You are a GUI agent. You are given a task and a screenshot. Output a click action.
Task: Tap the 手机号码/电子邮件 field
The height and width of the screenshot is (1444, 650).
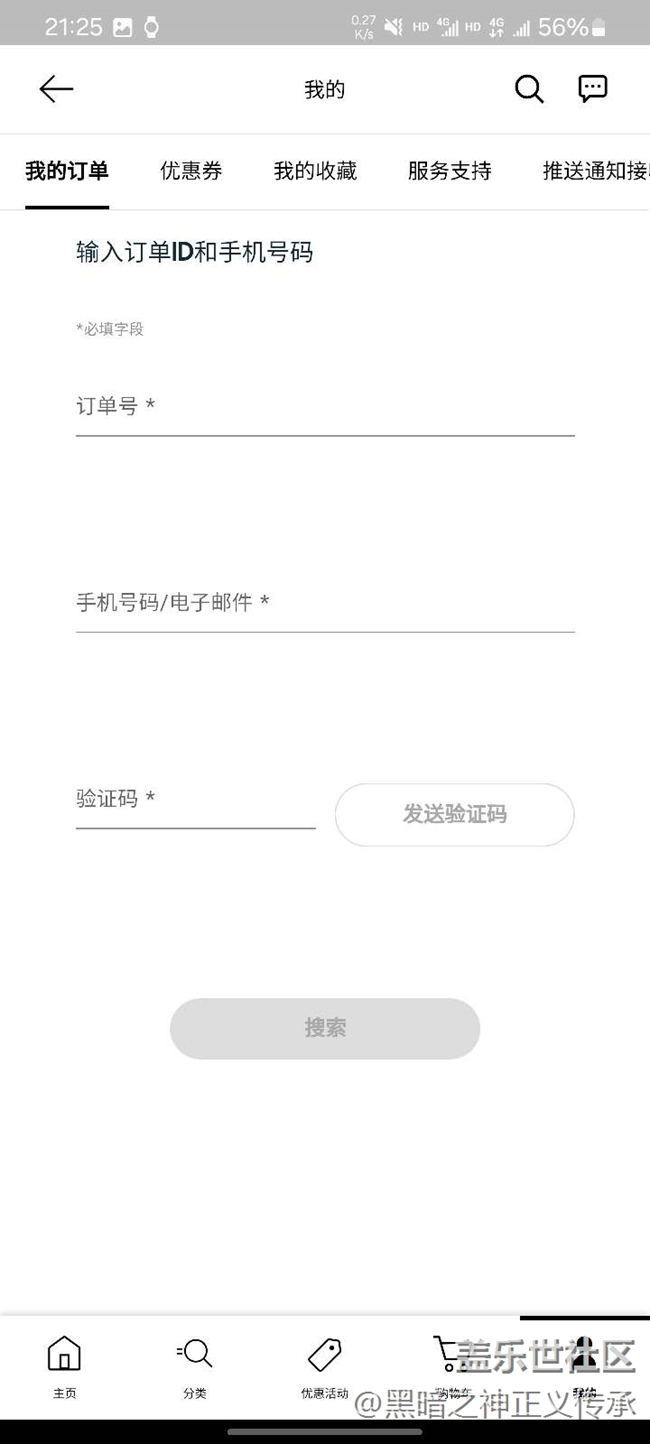tap(325, 603)
